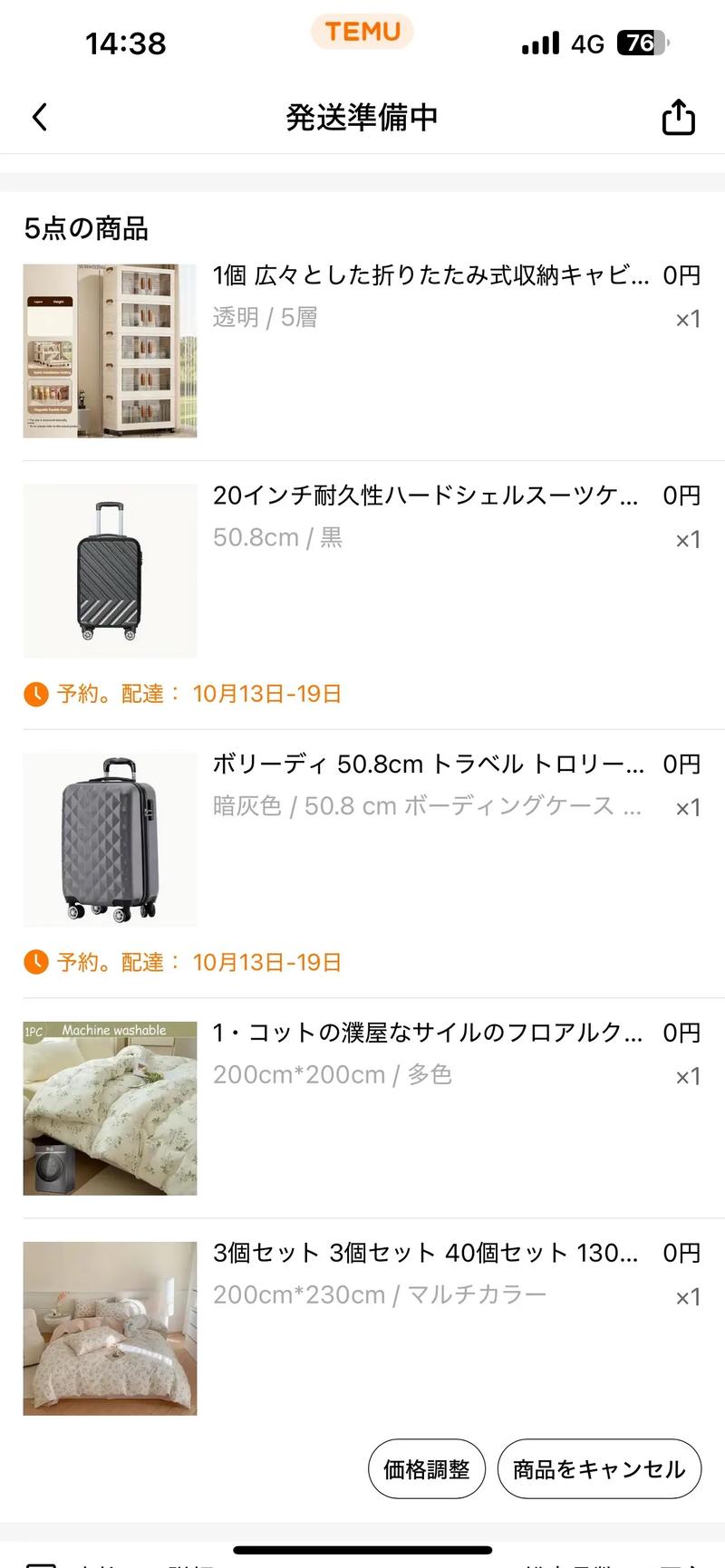The image size is (725, 1568).
Task: Select 商品をキャンセル to cancel items
Action: point(599,1468)
